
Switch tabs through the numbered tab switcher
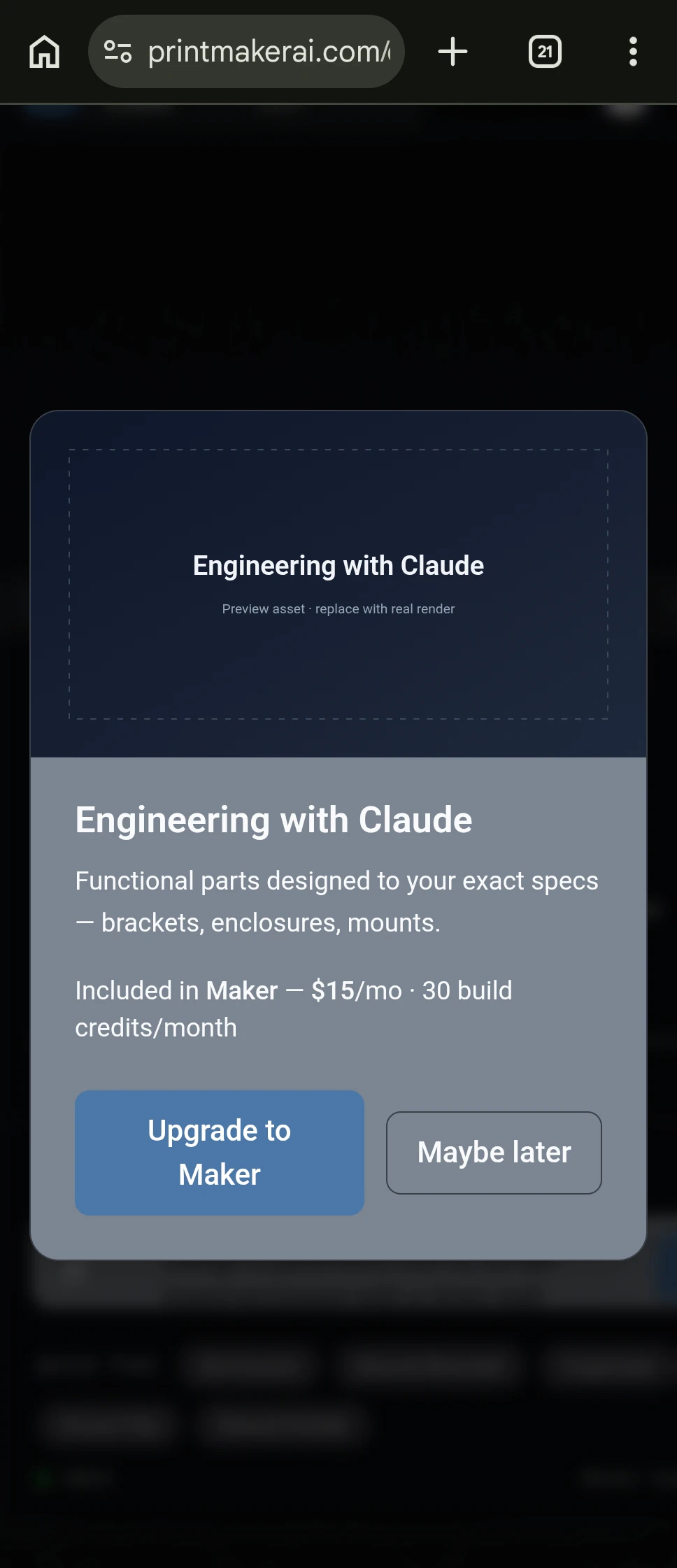(546, 51)
